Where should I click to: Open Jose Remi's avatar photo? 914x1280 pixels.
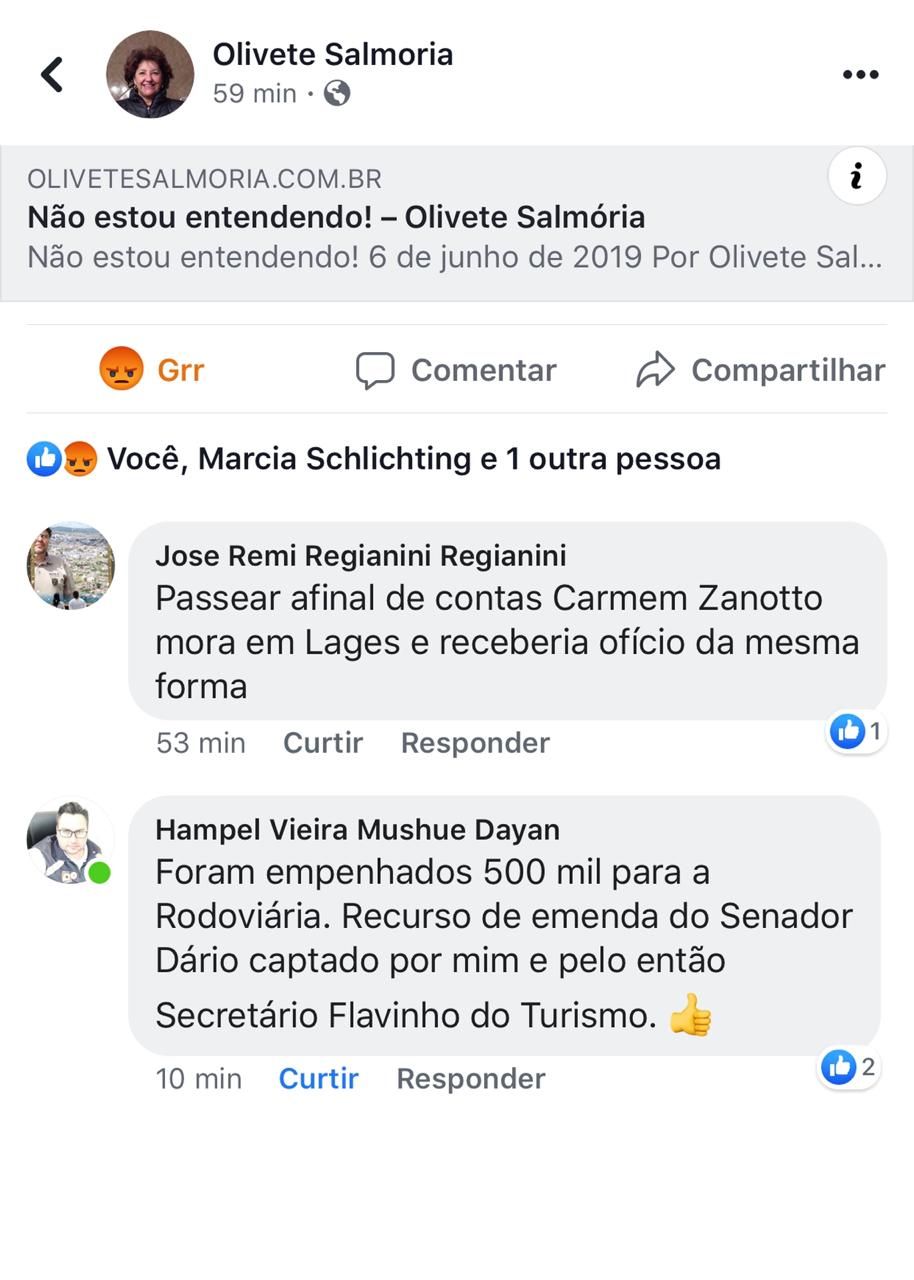70,566
